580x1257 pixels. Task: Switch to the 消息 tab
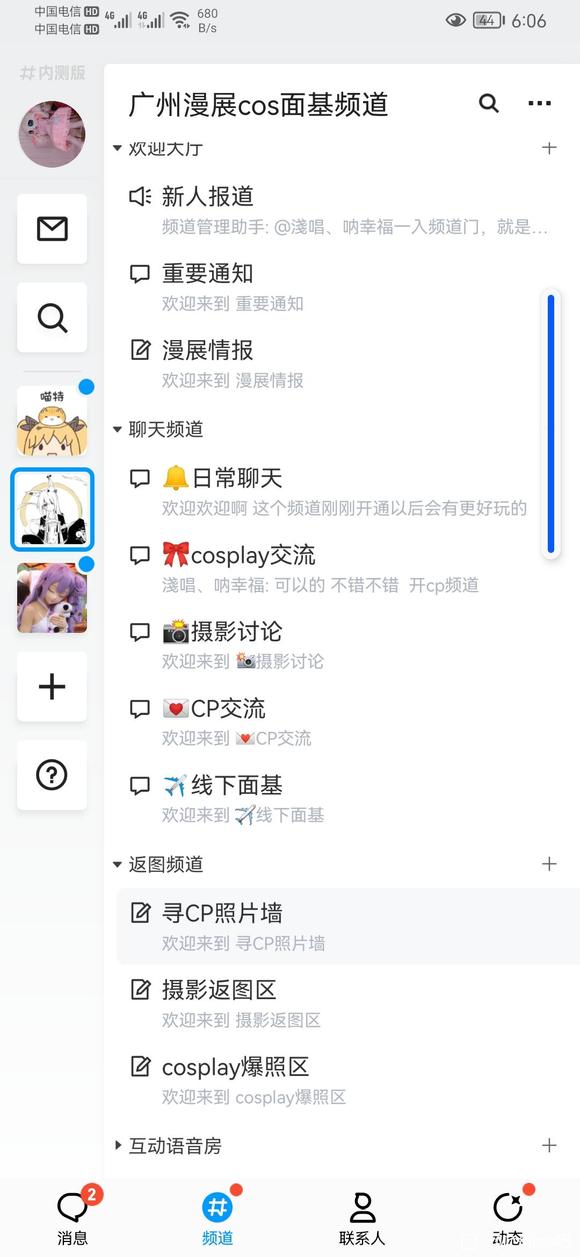72,1219
